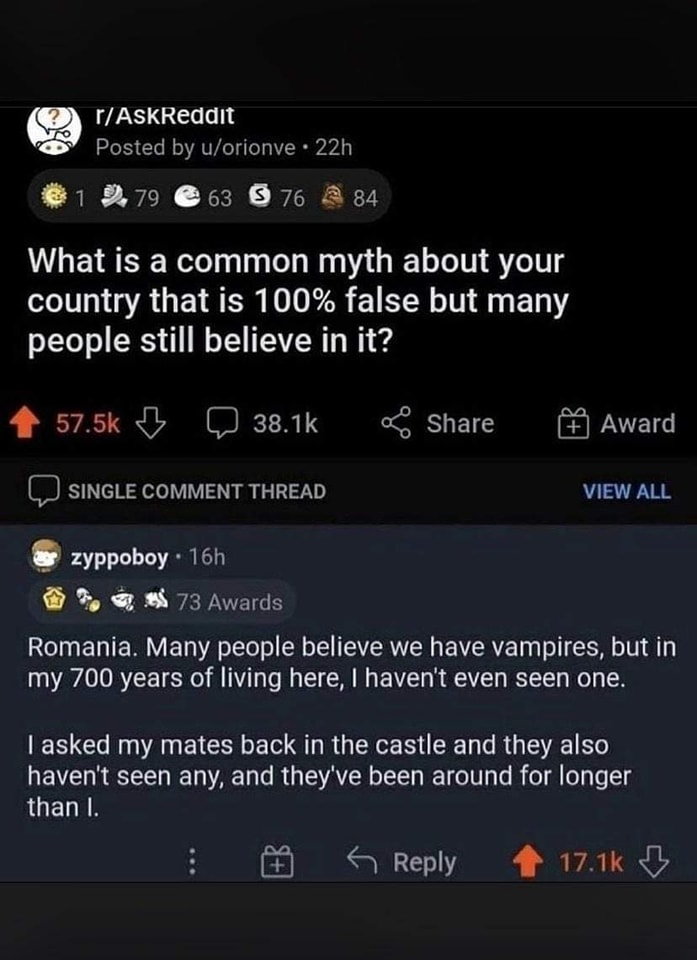View the post's awards row
This screenshot has height=960, width=697.
(x=205, y=198)
